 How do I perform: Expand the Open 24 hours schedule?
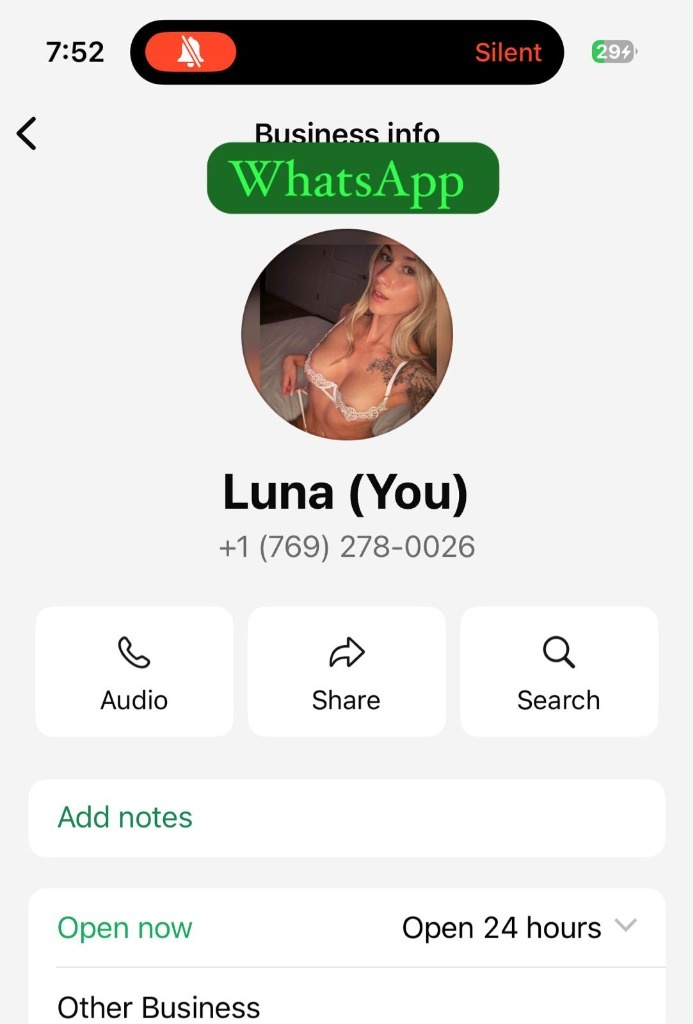click(625, 926)
